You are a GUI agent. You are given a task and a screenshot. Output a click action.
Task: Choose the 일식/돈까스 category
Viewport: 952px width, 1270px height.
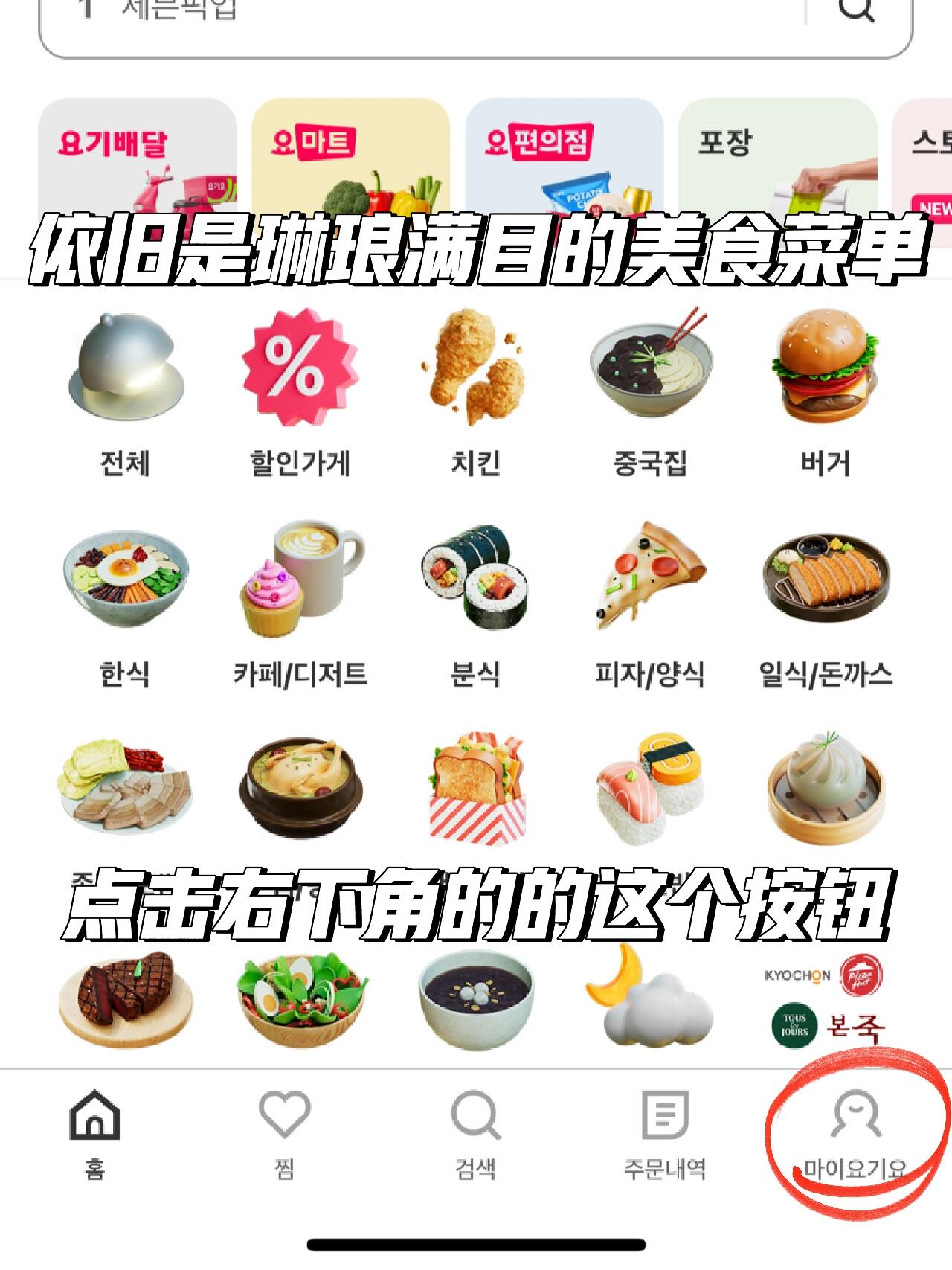click(826, 604)
